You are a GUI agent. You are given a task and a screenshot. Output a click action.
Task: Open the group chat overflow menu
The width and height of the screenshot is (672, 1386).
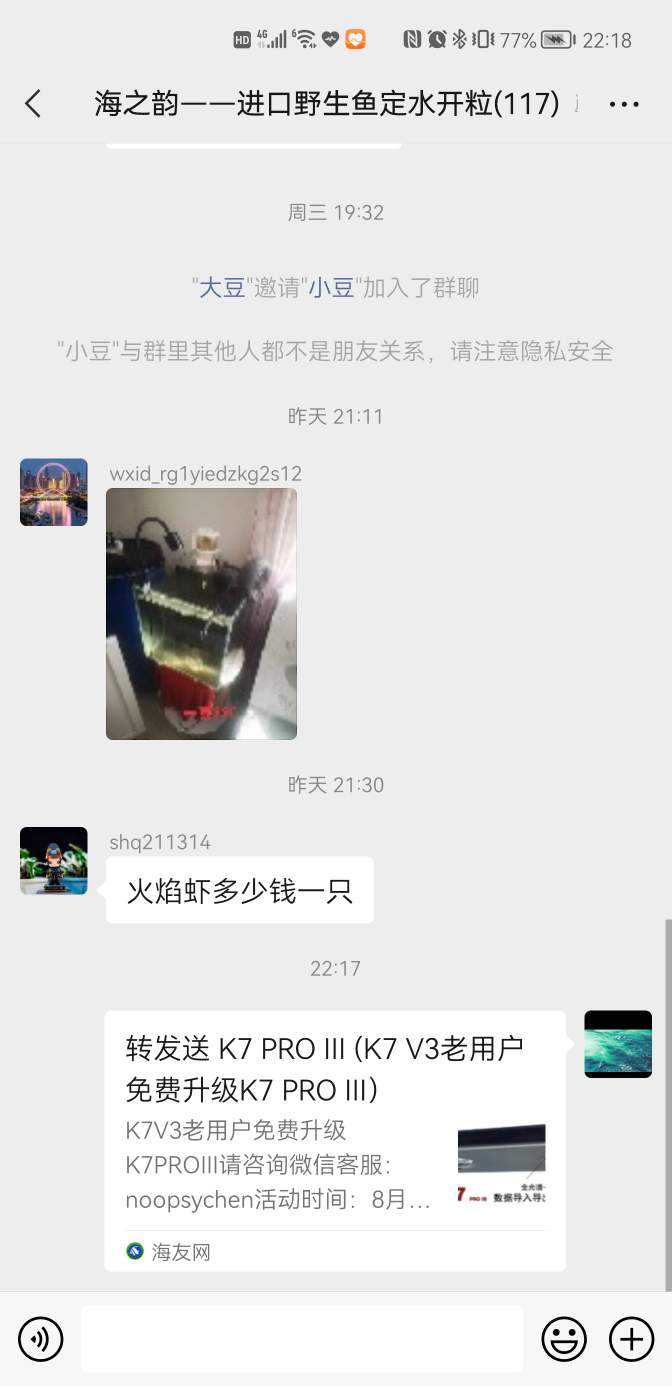pos(623,104)
